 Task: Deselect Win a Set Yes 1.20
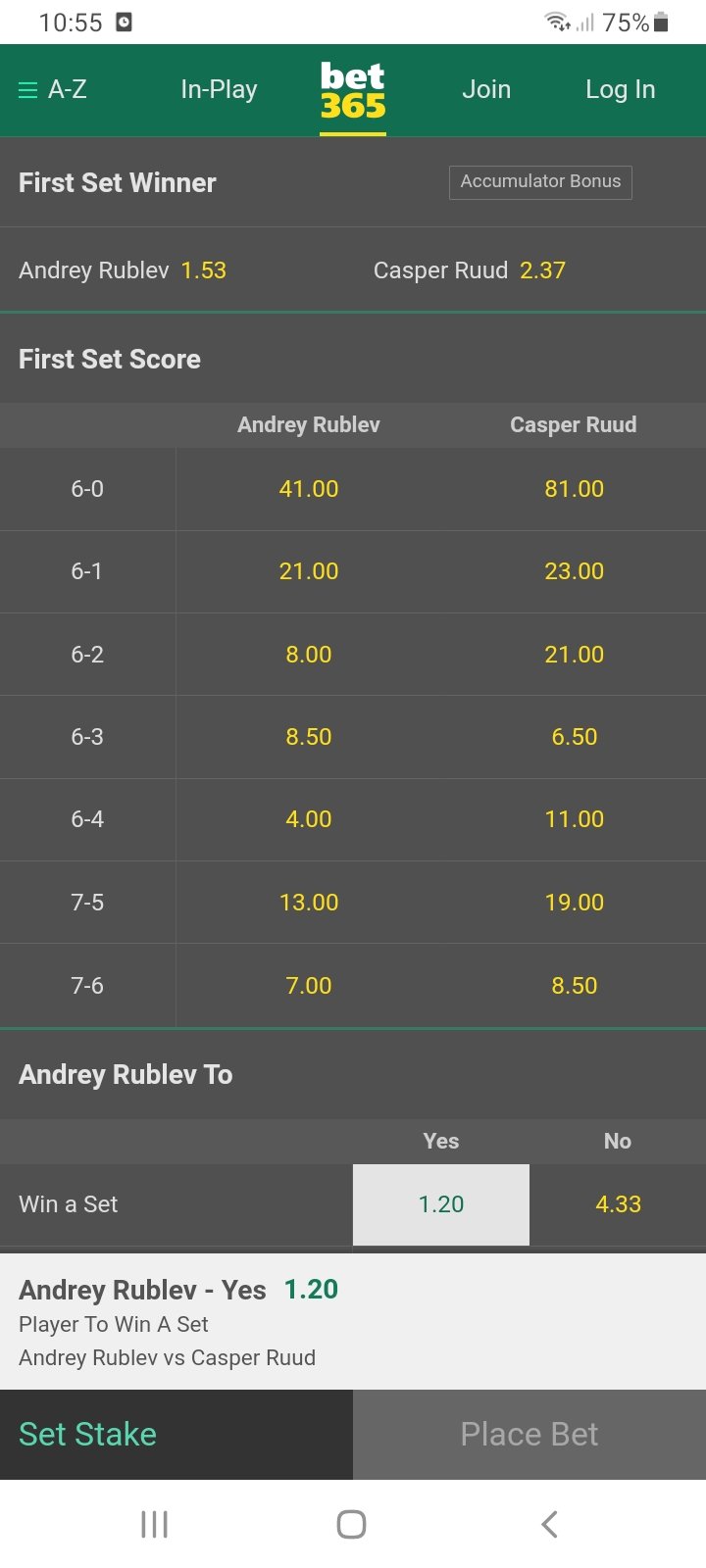coord(441,1204)
